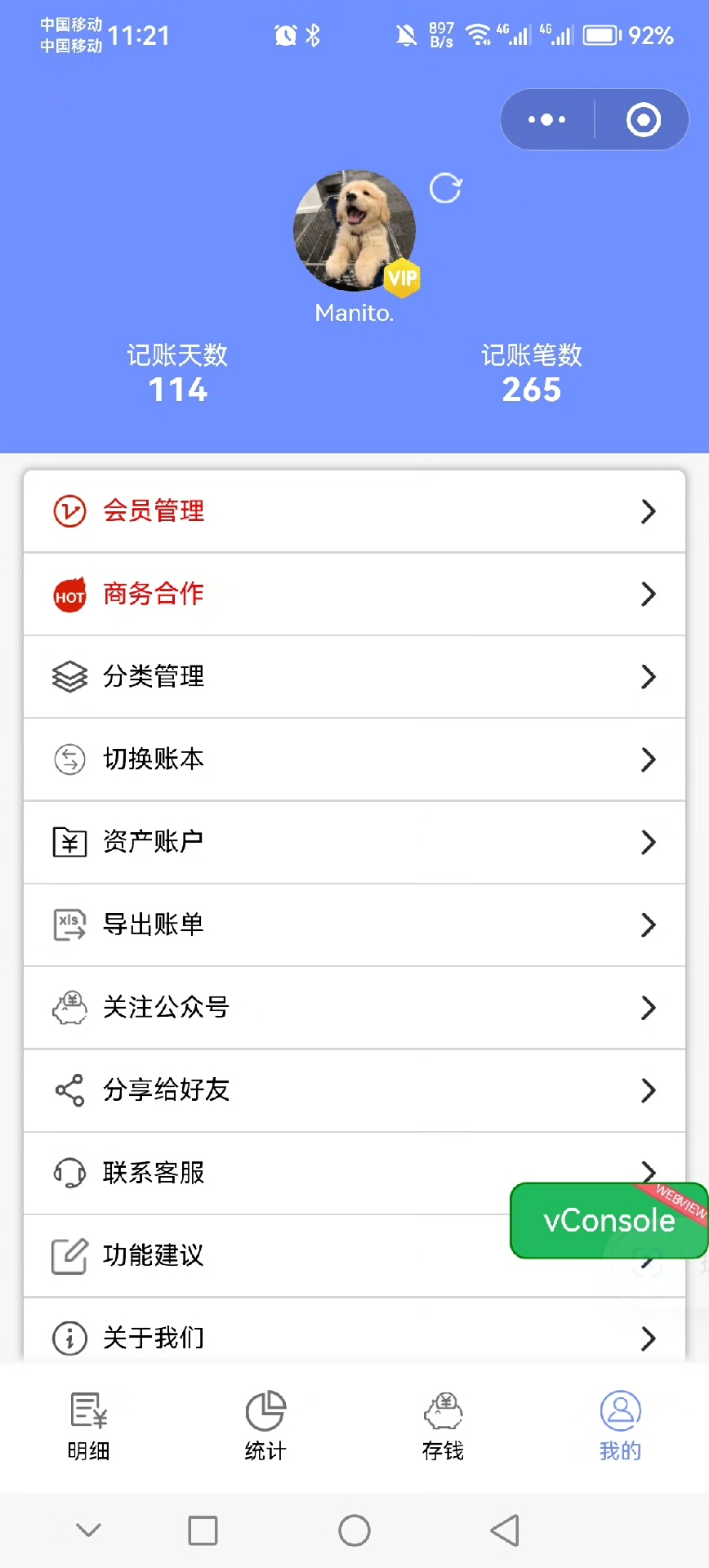709x1568 pixels.
Task: View 关于我们 about us
Action: [354, 1336]
